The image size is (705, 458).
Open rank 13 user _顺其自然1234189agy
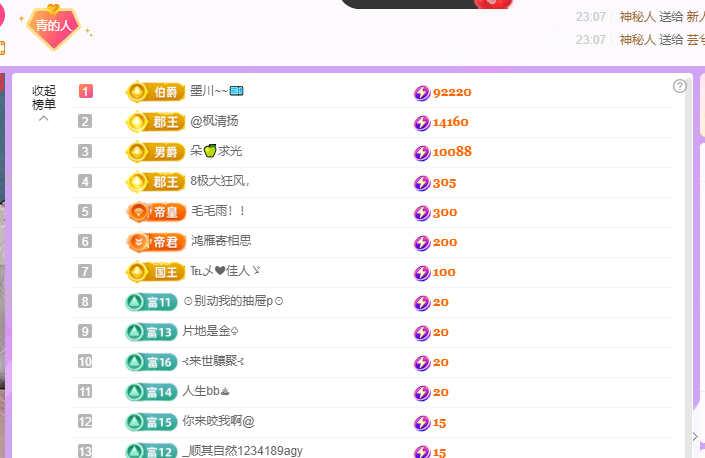[x=242, y=451]
